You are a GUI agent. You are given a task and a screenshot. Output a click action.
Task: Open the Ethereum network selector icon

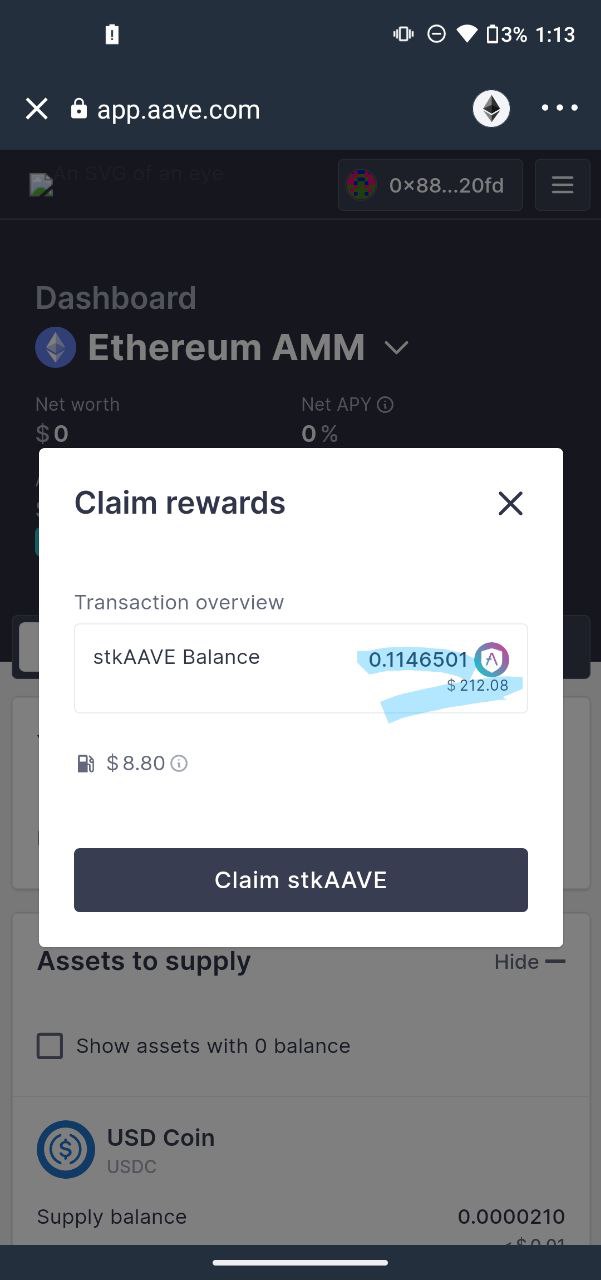pos(491,109)
